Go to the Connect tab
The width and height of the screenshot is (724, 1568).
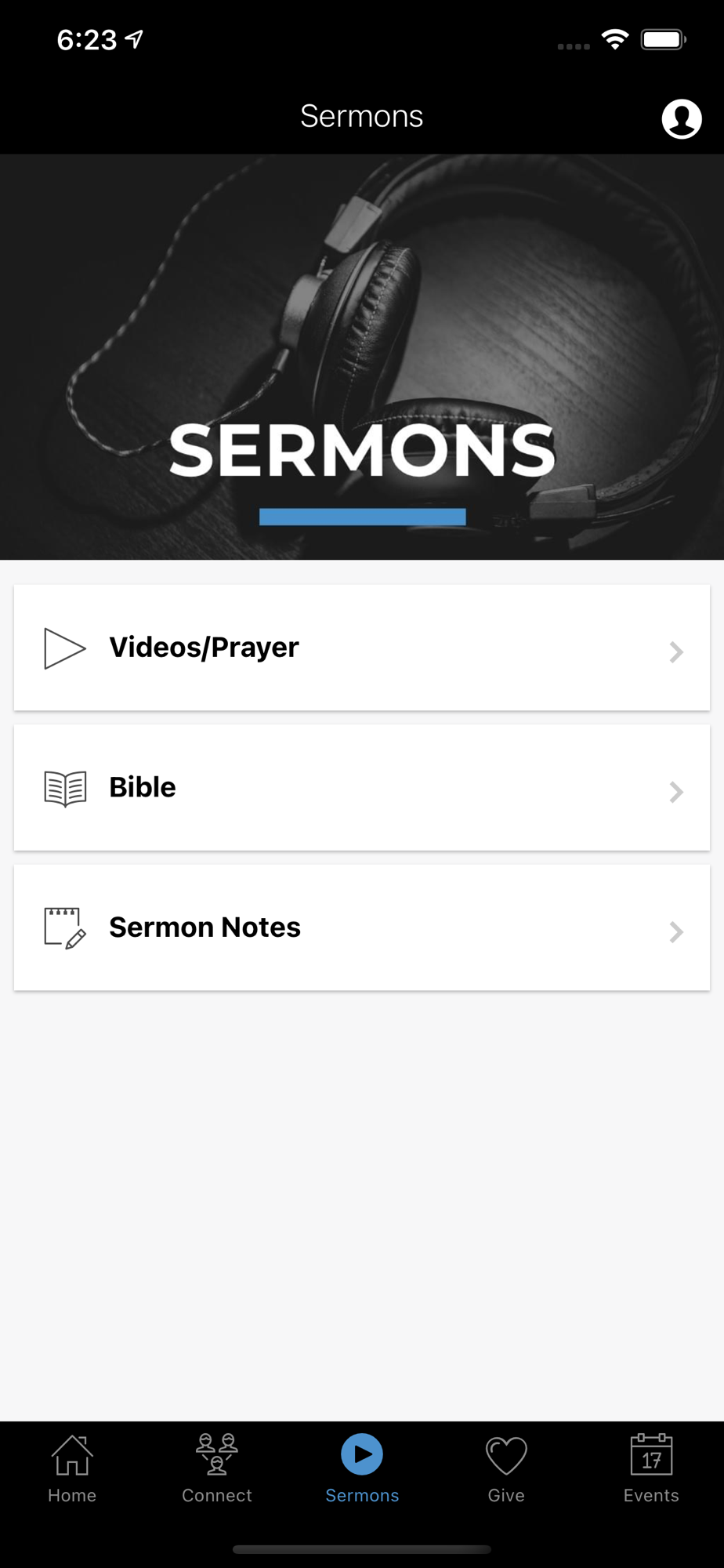coord(217,1468)
